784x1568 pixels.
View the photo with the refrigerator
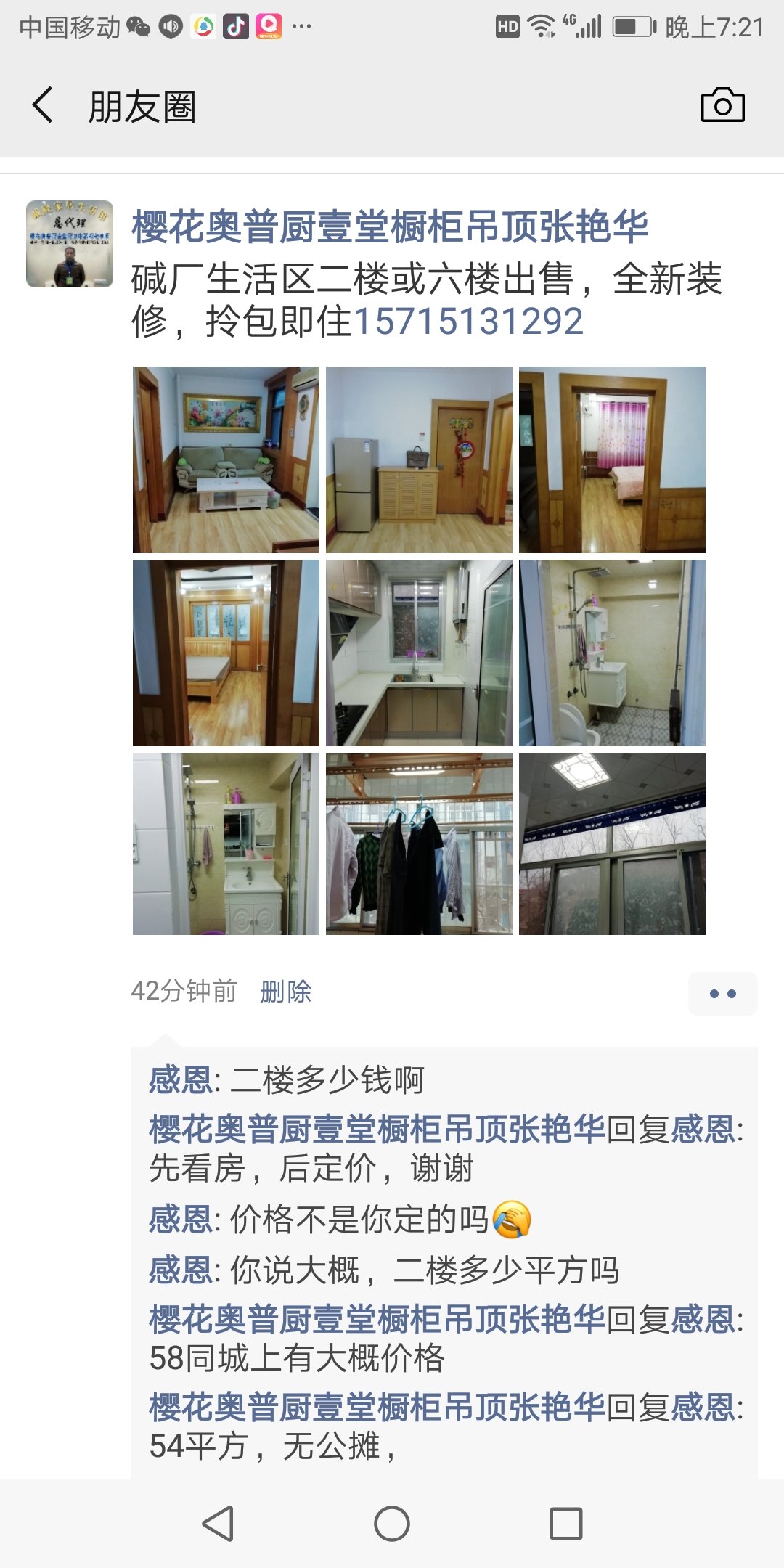pyautogui.click(x=419, y=460)
